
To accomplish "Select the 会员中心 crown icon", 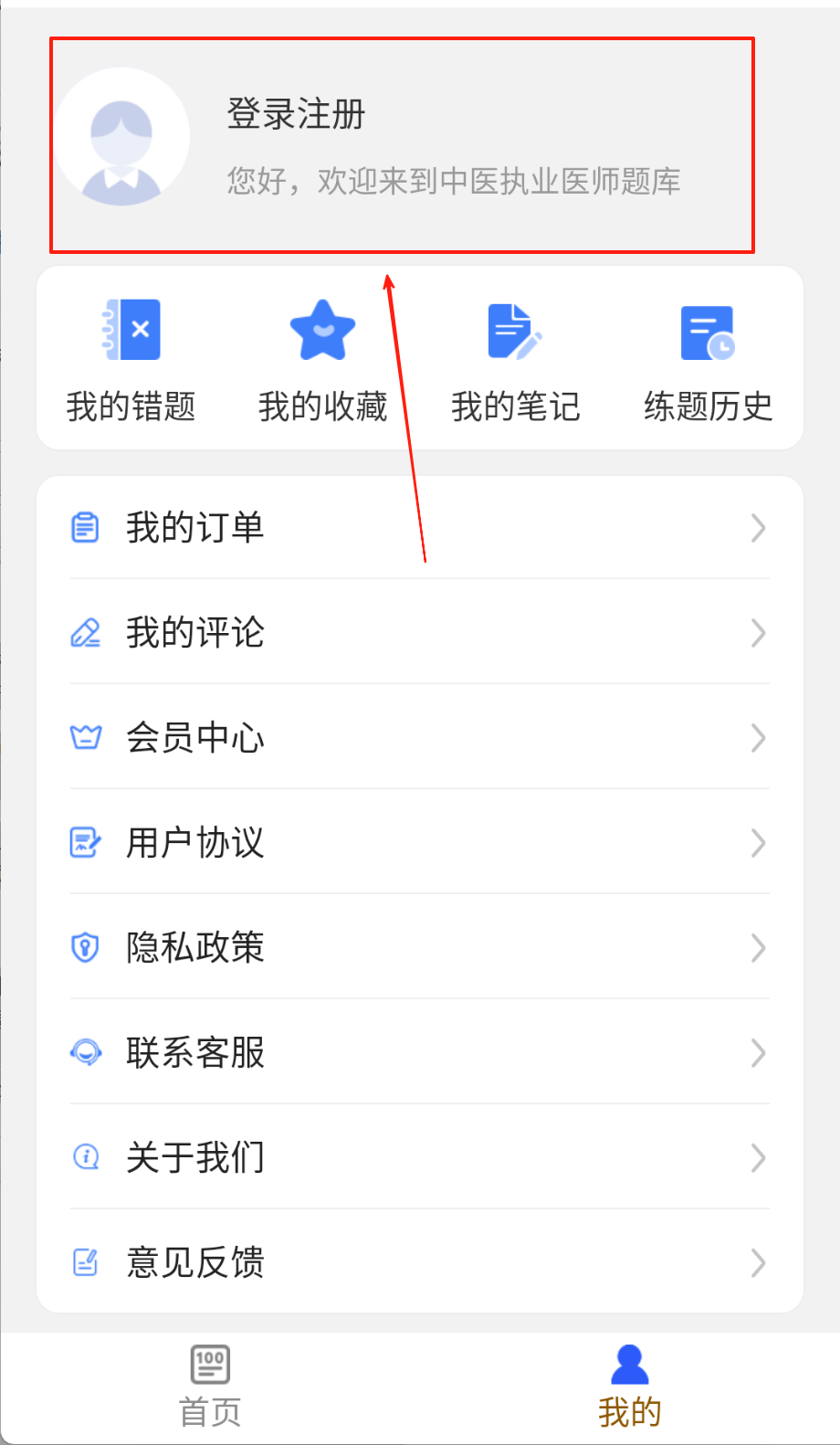I will click(86, 738).
